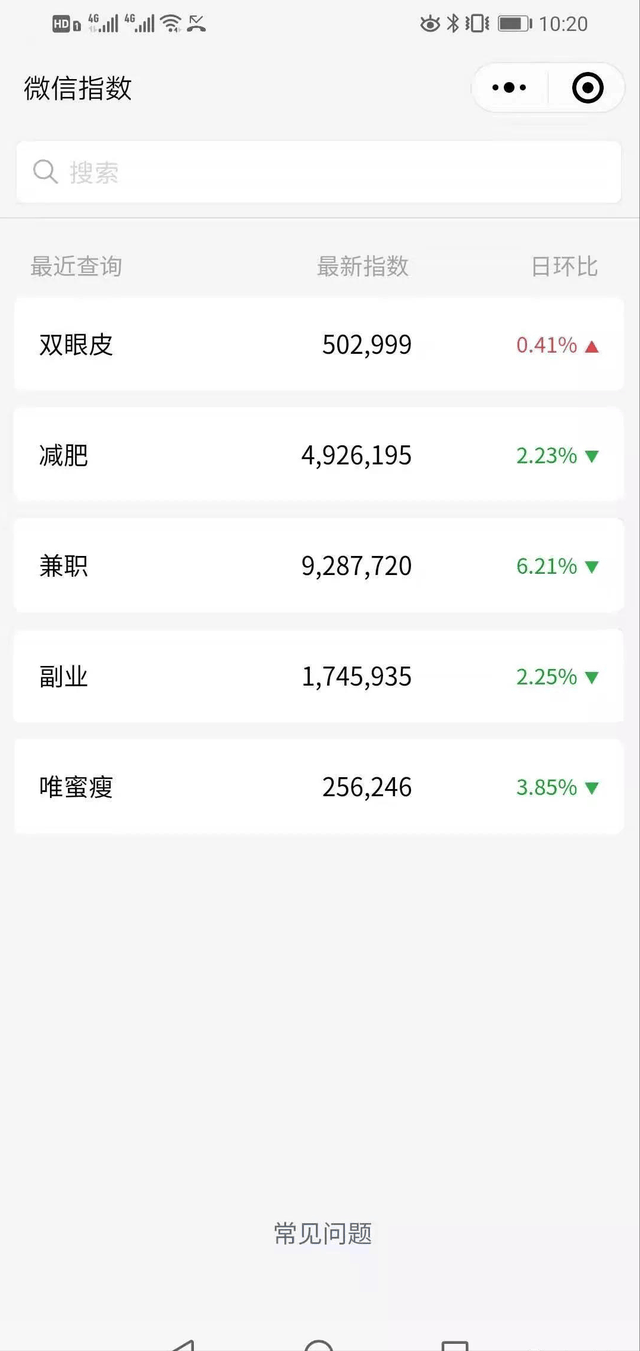Viewport: 640px width, 1351px height.
Task: Open the 双眼皮 index row
Action: 318,345
